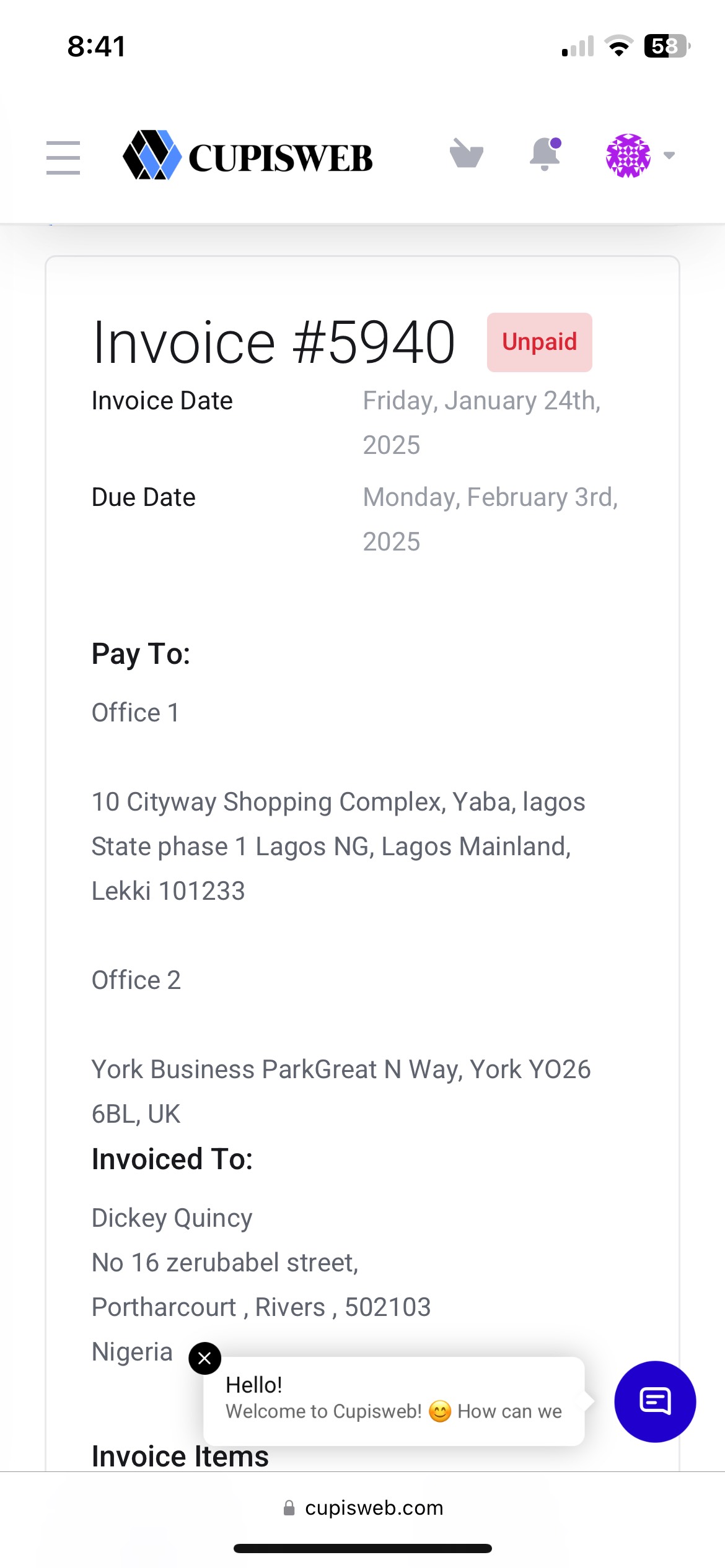
Task: Expand the profile avatar dropdown
Action: [640, 155]
